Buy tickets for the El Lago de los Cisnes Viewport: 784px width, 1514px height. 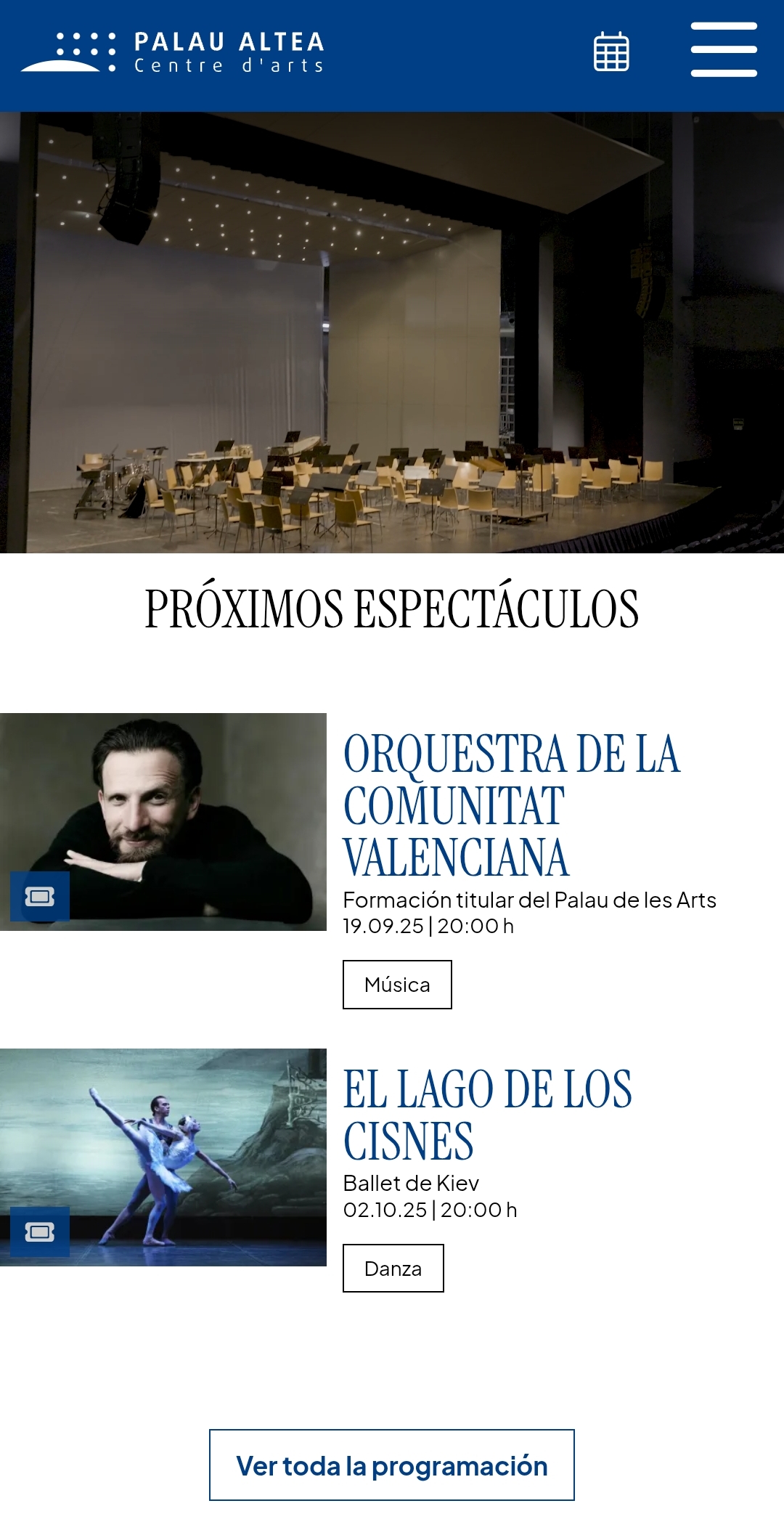pyautogui.click(x=40, y=1232)
